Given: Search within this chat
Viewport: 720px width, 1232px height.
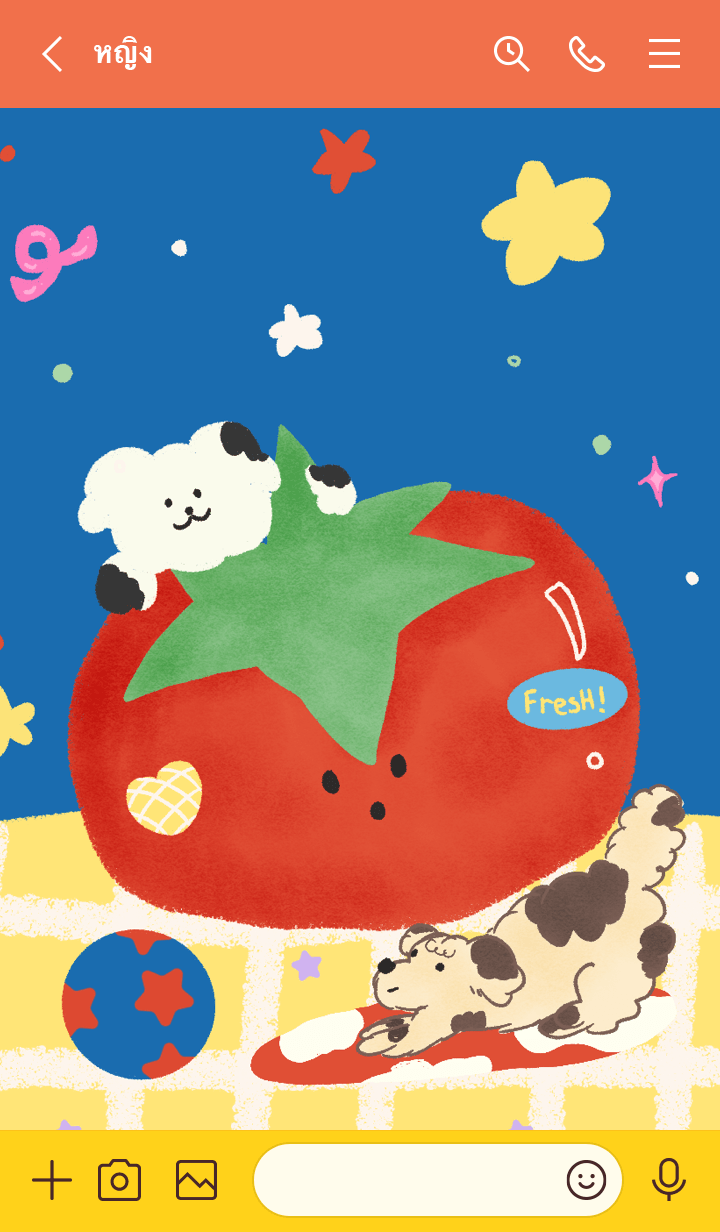Looking at the screenshot, I should pyautogui.click(x=511, y=54).
